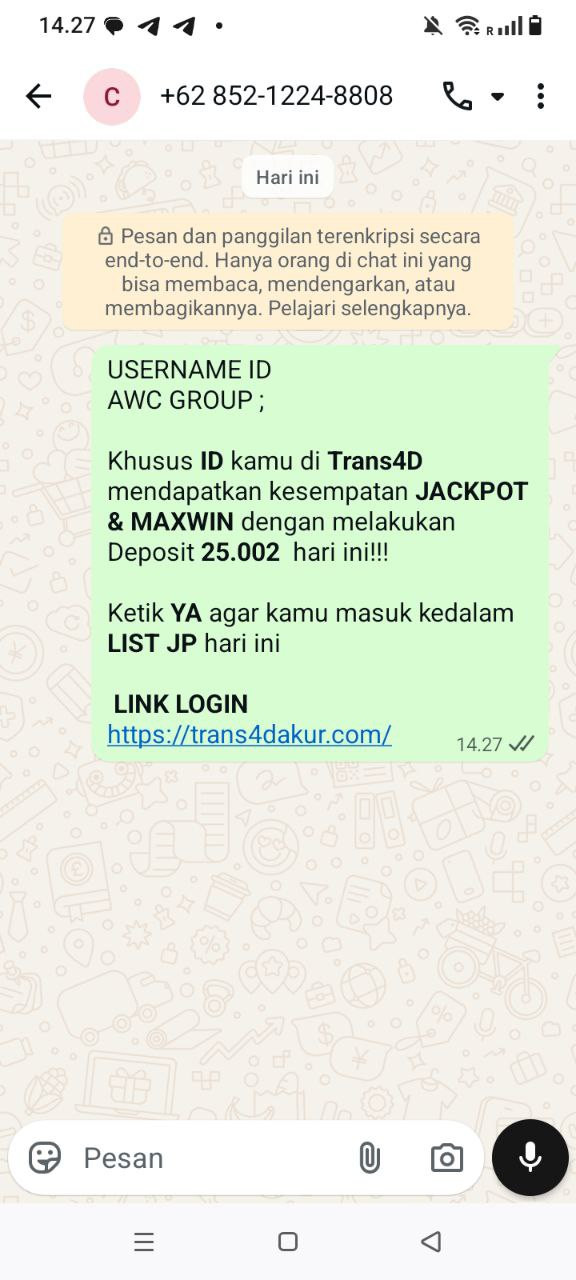Open the trans4dakur.com link

pos(249,735)
